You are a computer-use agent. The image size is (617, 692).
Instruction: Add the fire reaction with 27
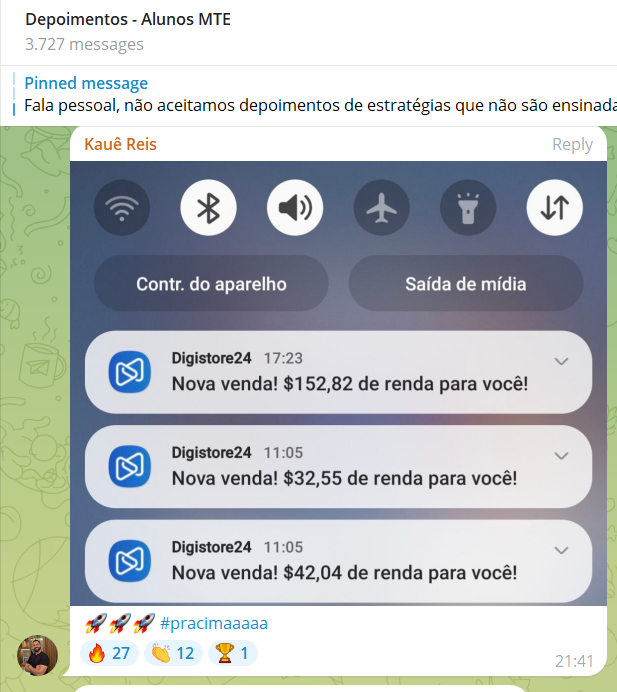[x=110, y=654]
